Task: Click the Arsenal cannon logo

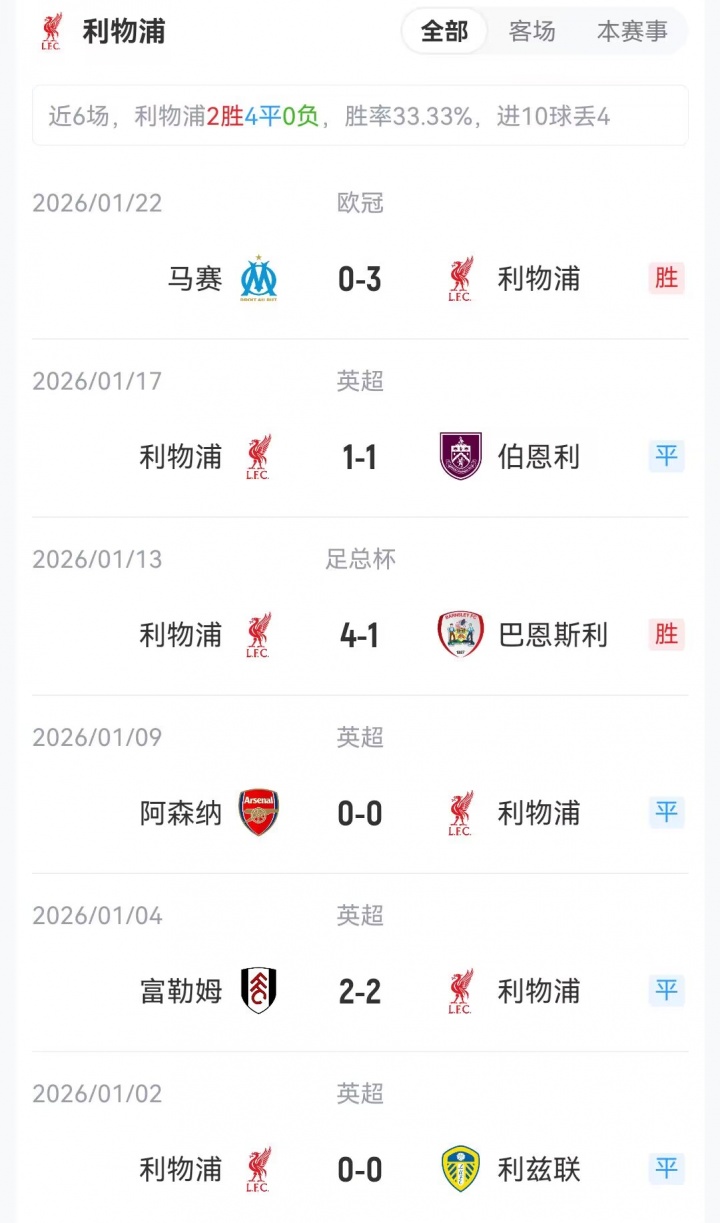Action: point(257,813)
